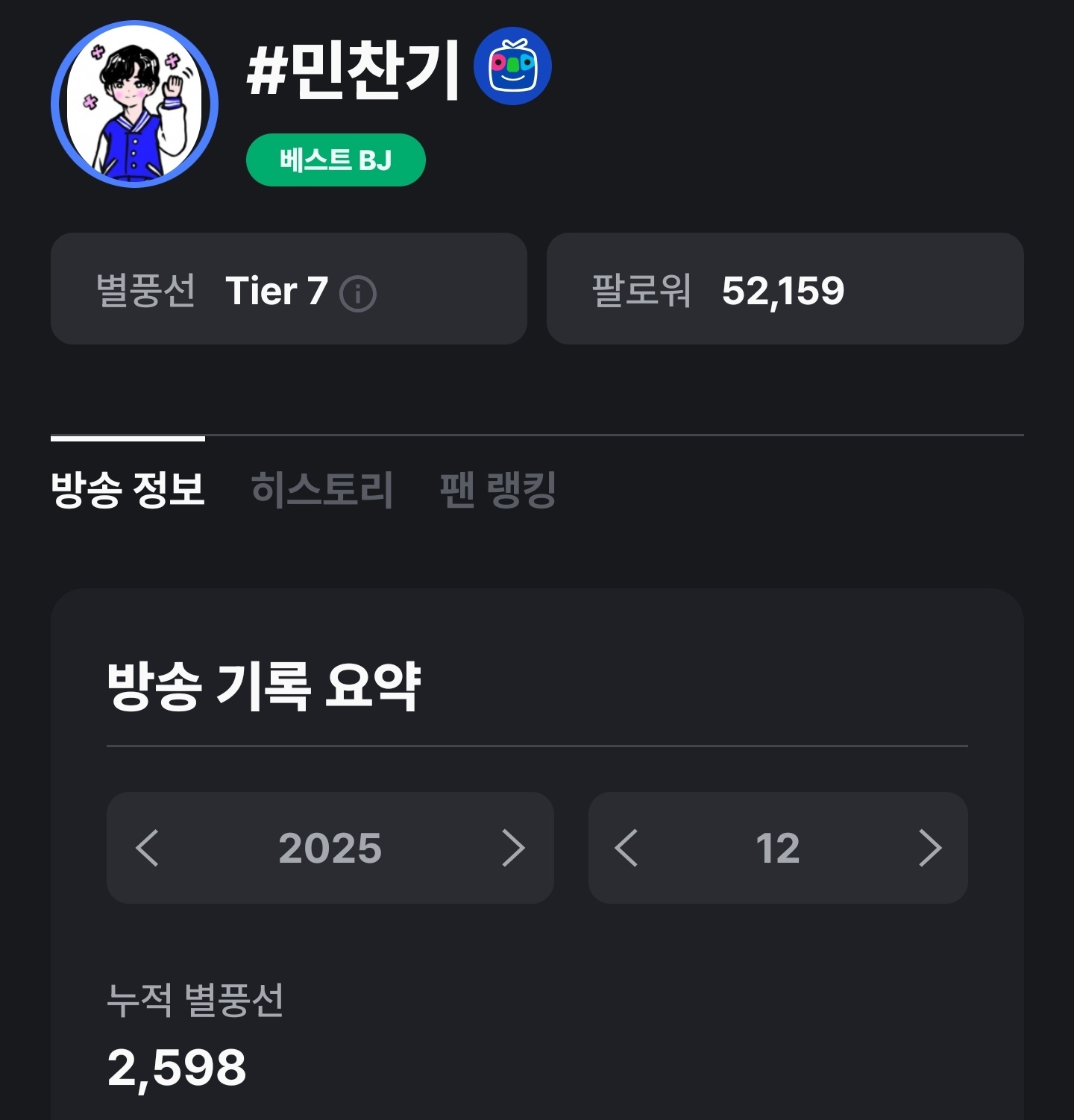Show info about 별풍선 Tier 7
The image size is (1074, 1120).
pos(358,293)
